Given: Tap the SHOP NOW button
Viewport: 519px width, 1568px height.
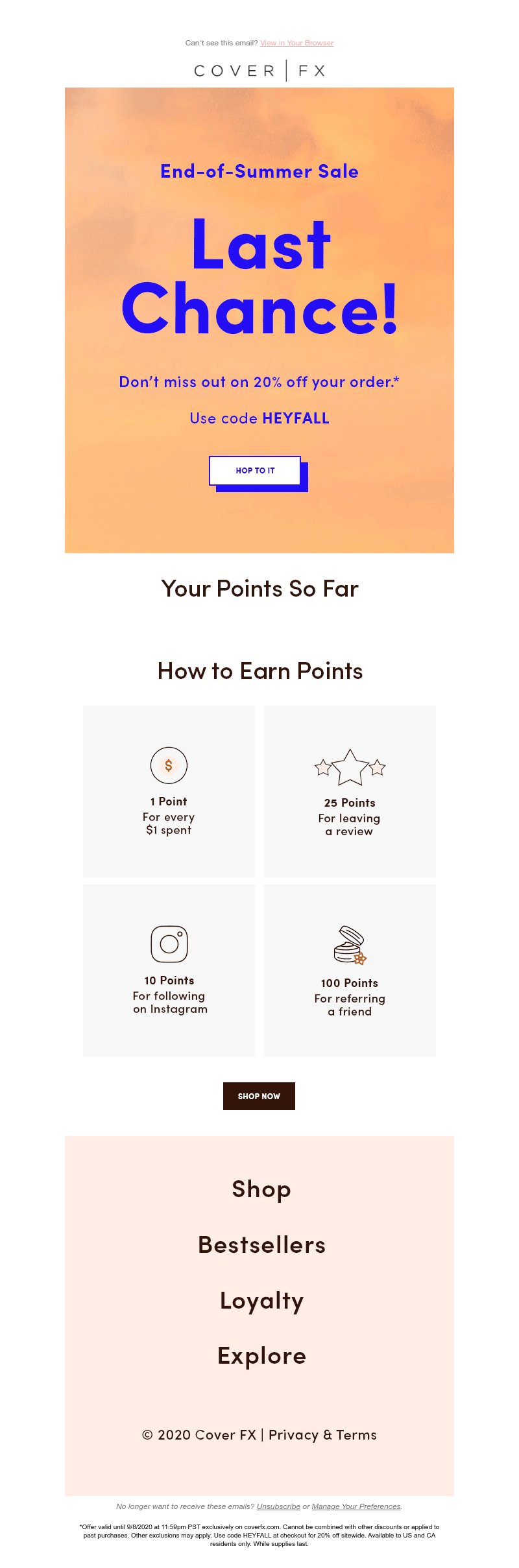Looking at the screenshot, I should 259,1096.
